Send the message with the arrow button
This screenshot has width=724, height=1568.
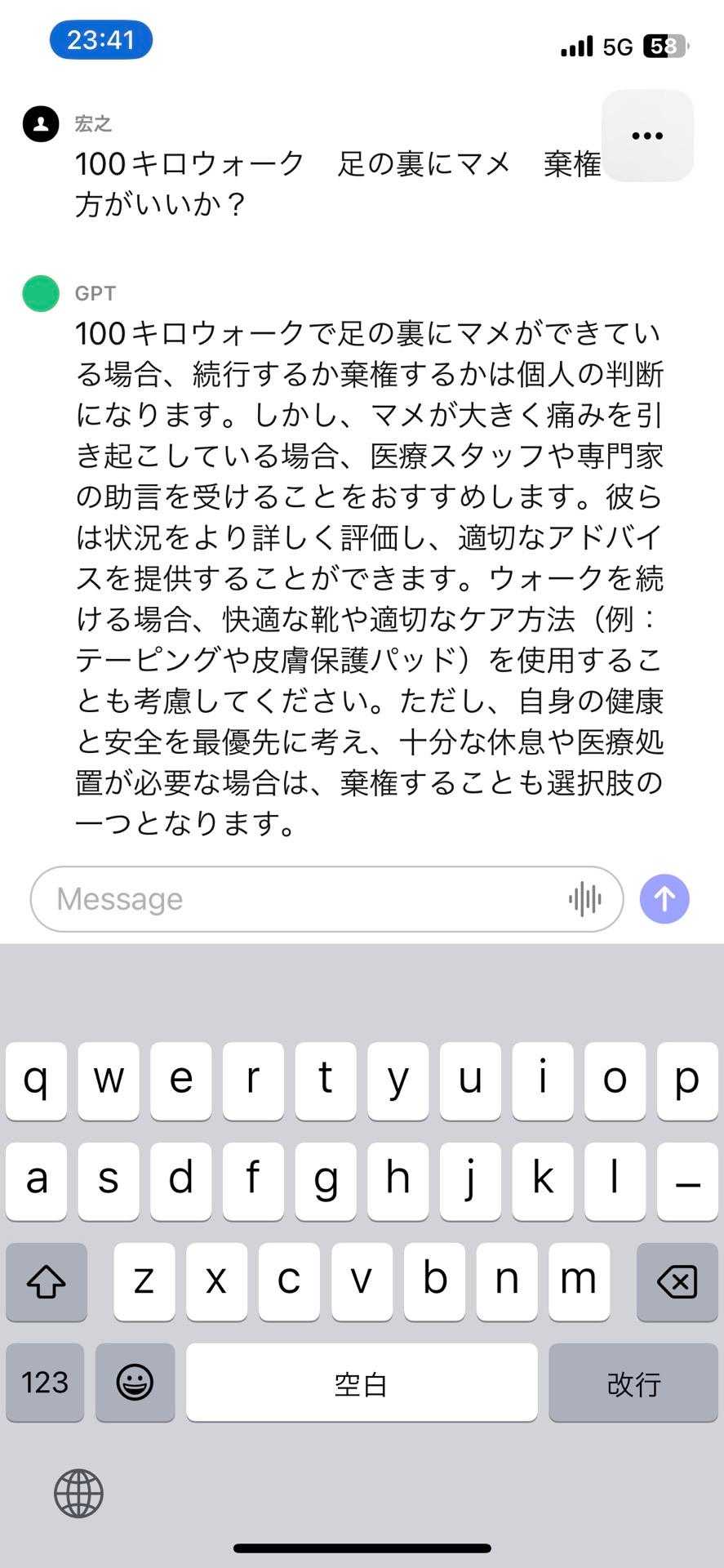pos(664,899)
